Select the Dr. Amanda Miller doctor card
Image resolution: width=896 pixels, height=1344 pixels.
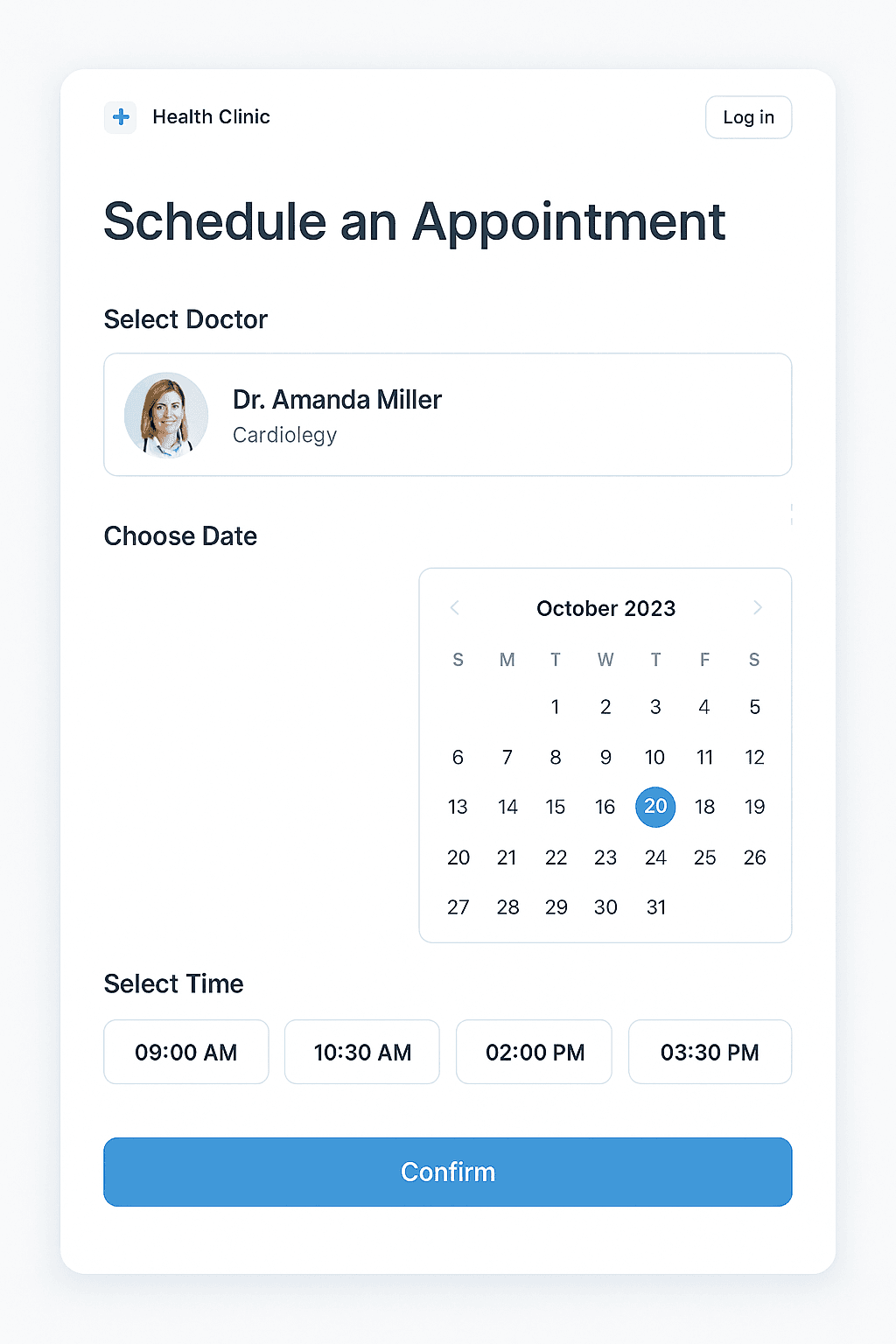447,415
